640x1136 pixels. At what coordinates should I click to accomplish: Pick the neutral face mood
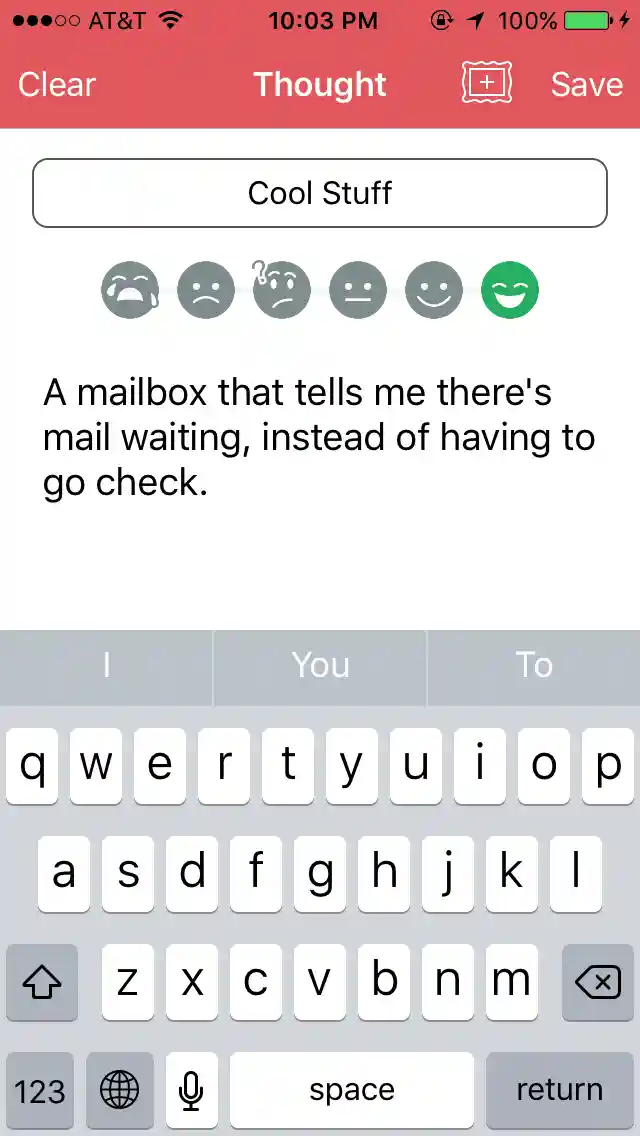(358, 291)
